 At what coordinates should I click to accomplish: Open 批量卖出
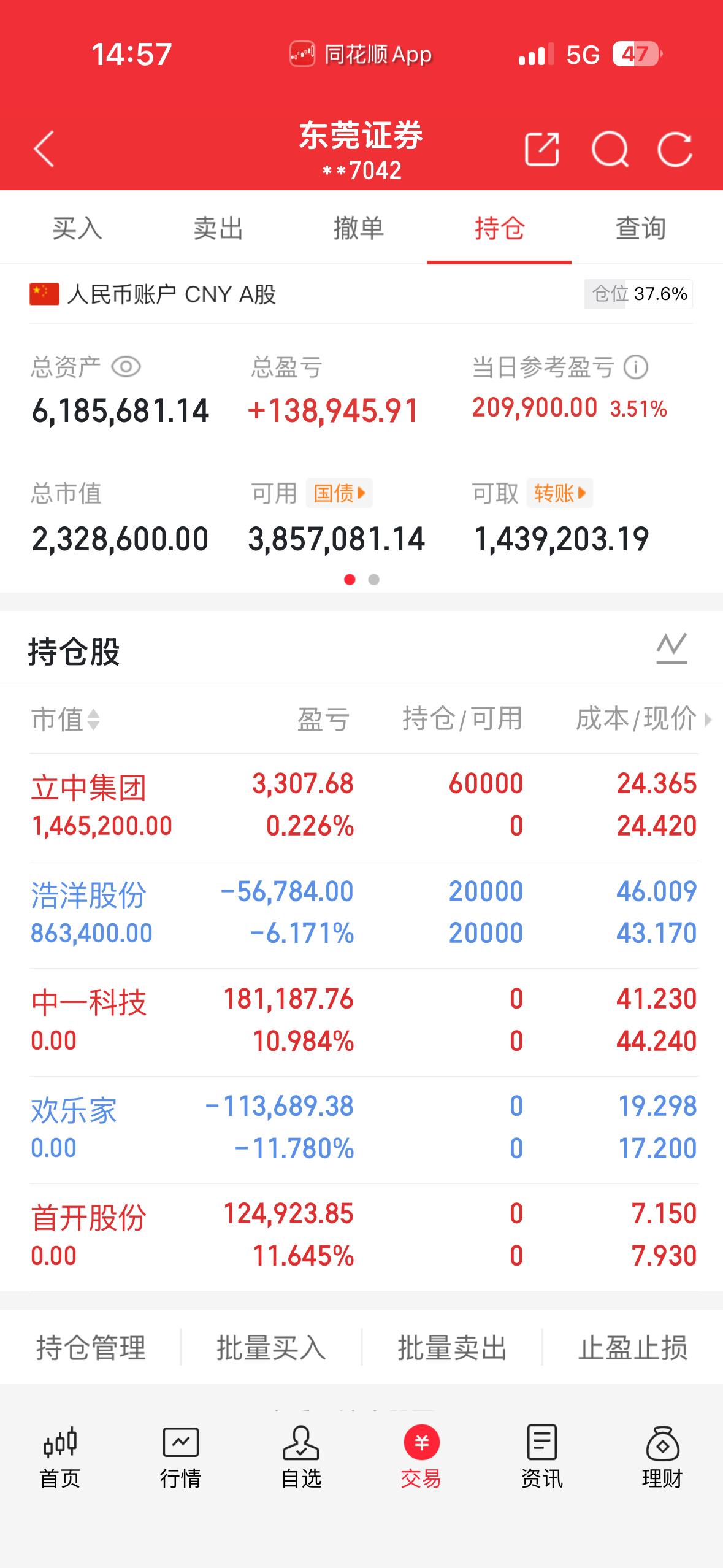[452, 1348]
